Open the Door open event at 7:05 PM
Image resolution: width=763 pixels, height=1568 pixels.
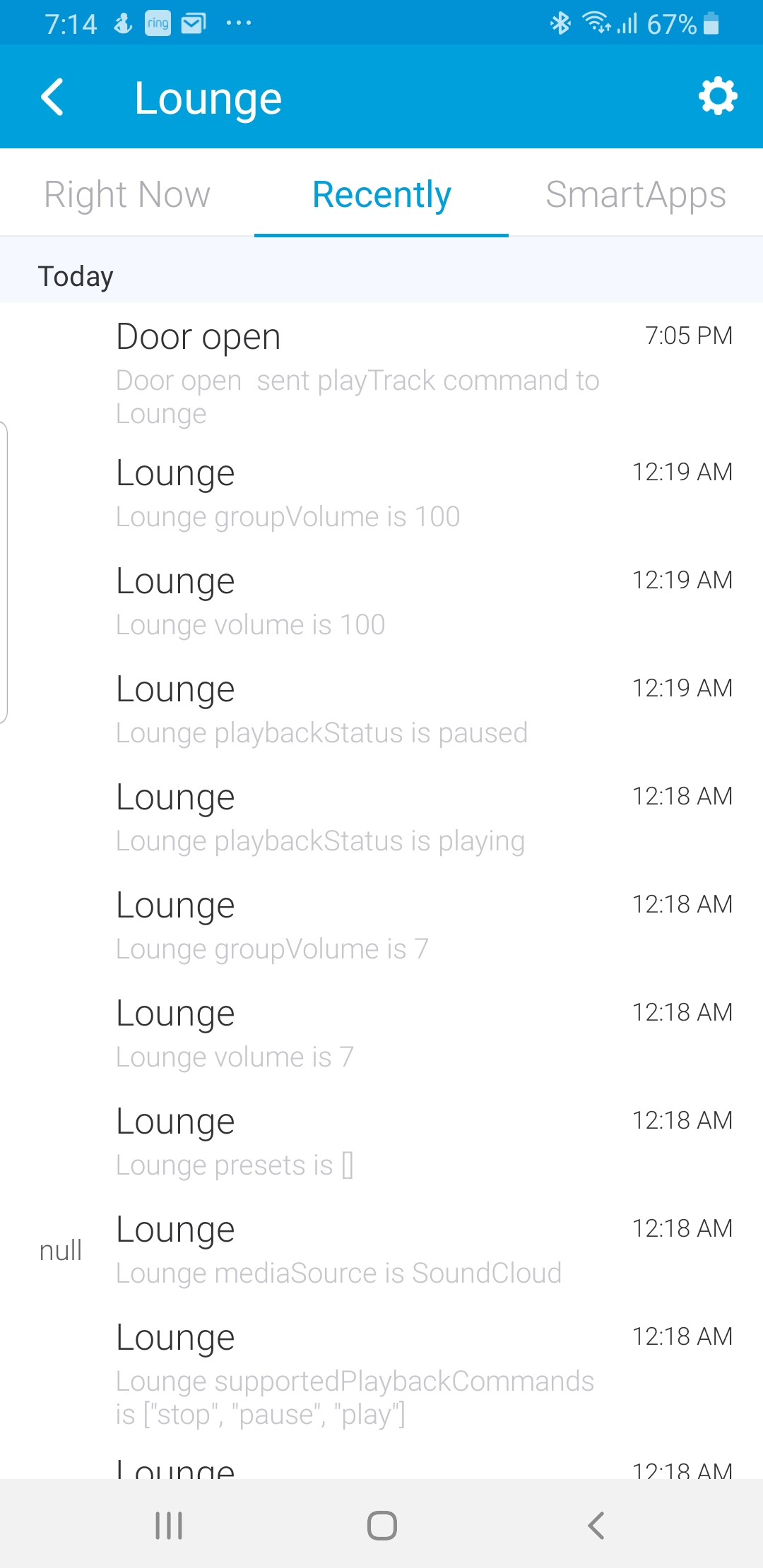(x=381, y=372)
